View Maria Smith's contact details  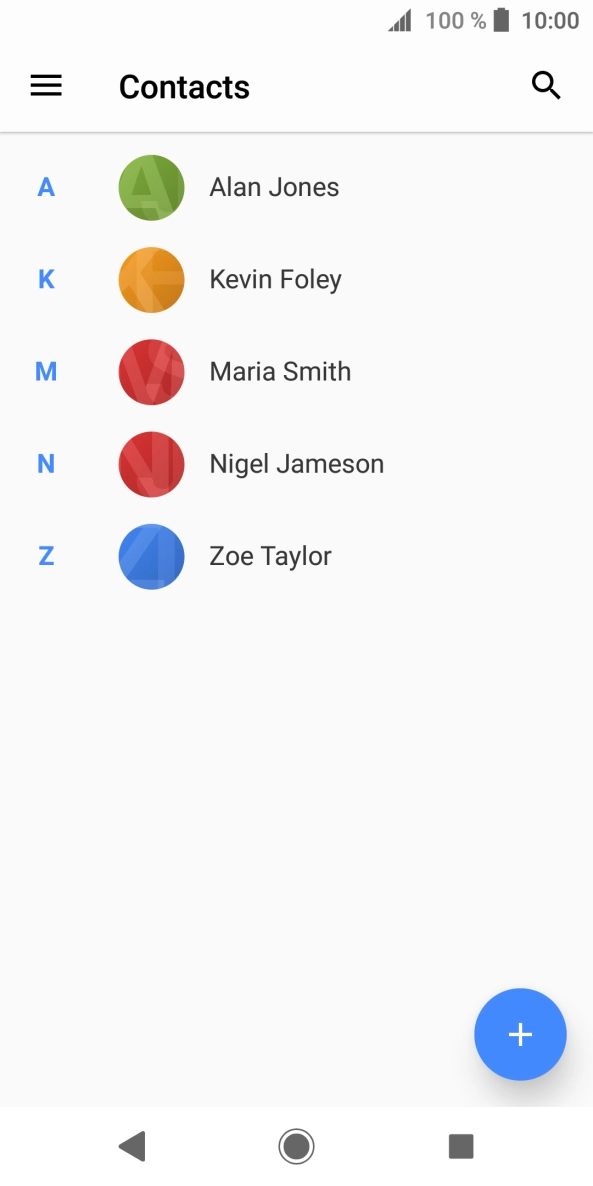[296, 372]
